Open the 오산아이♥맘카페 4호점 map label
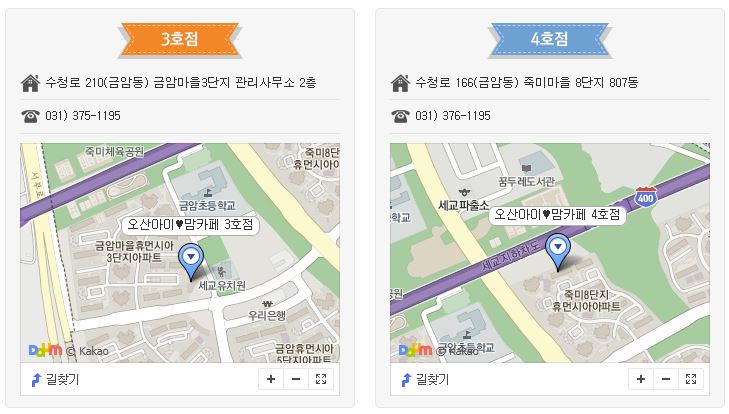Screen dimensions: 729x414 coord(558,214)
